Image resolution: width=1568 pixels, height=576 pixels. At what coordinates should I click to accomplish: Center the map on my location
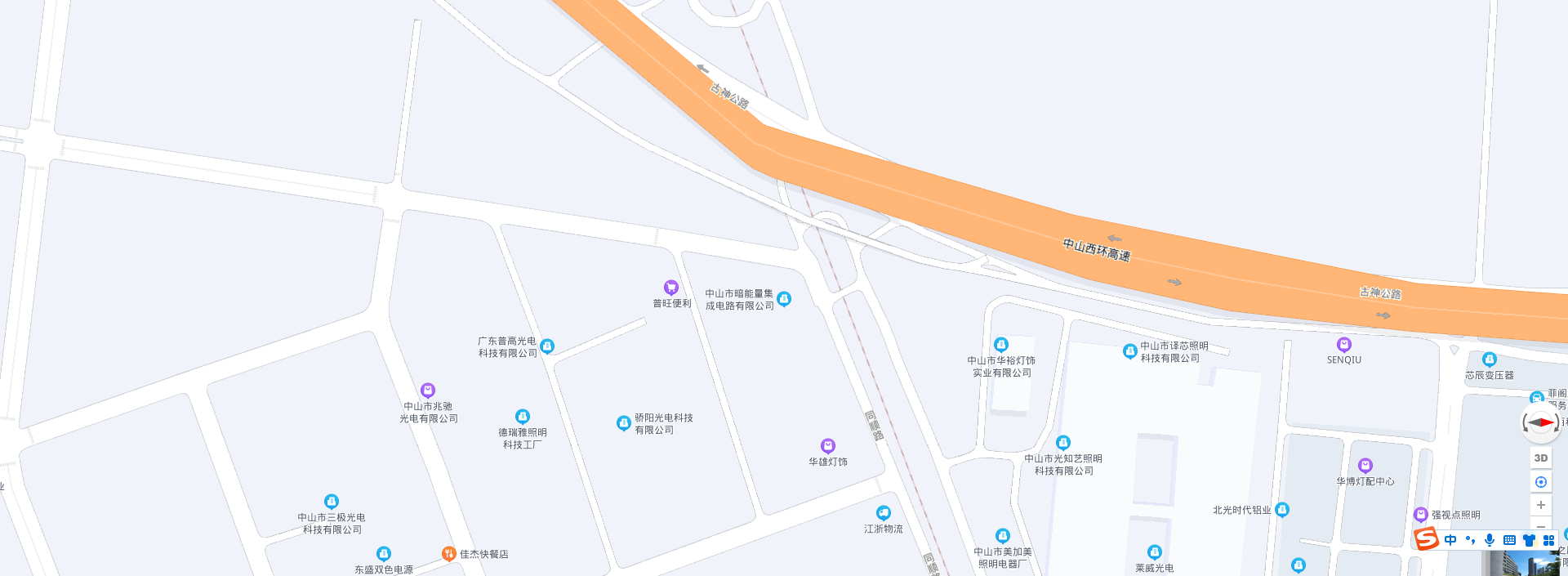tap(1541, 482)
